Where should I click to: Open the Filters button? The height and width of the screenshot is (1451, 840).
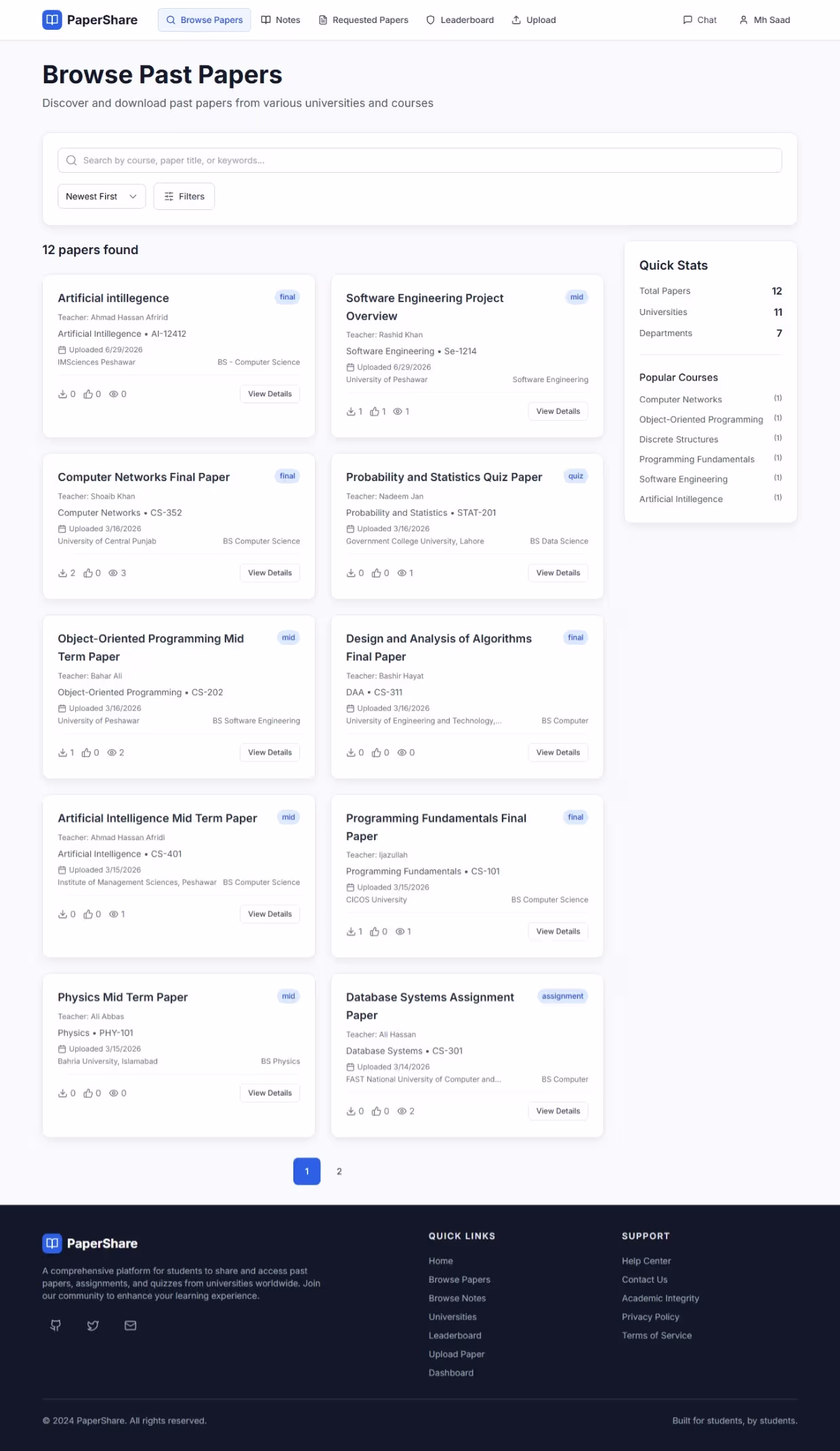184,196
